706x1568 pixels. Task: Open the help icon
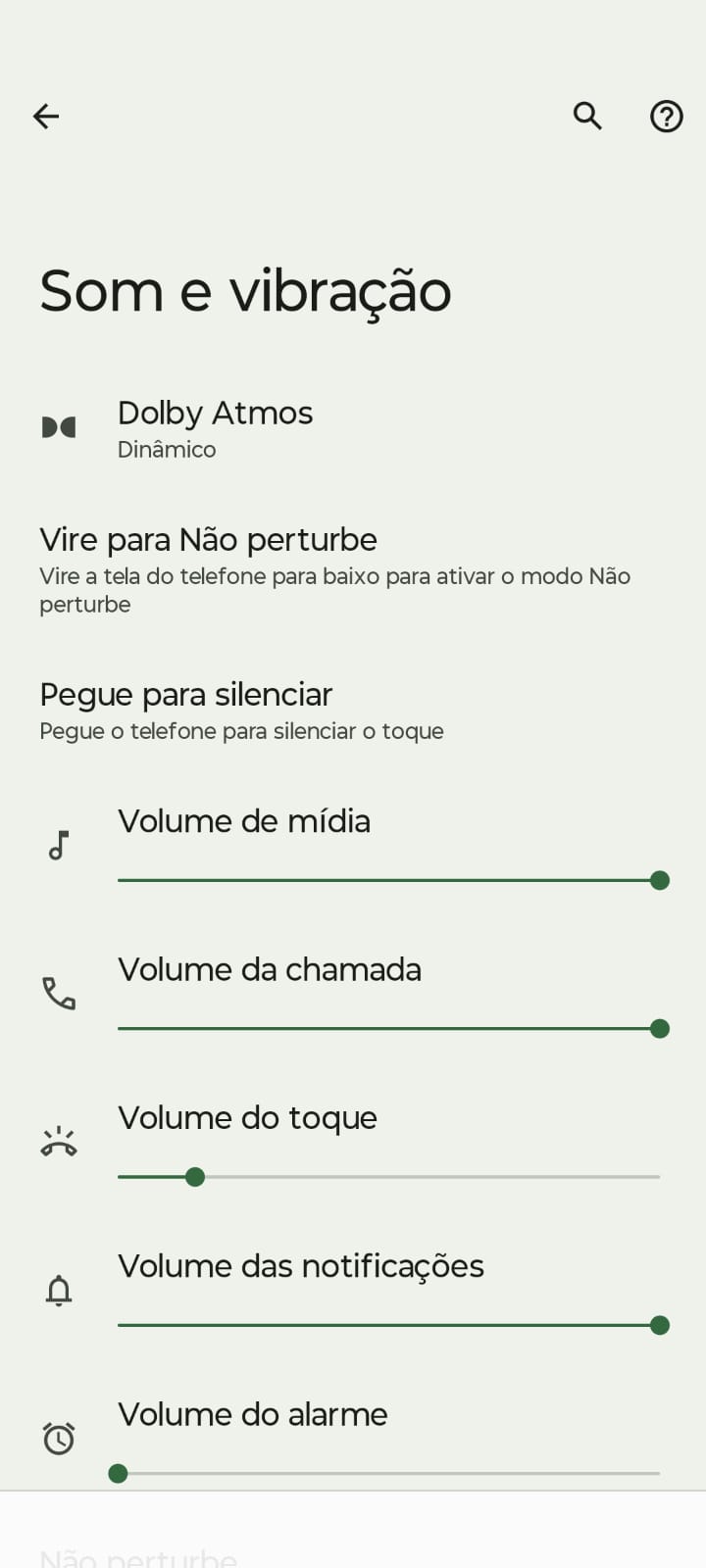667,117
